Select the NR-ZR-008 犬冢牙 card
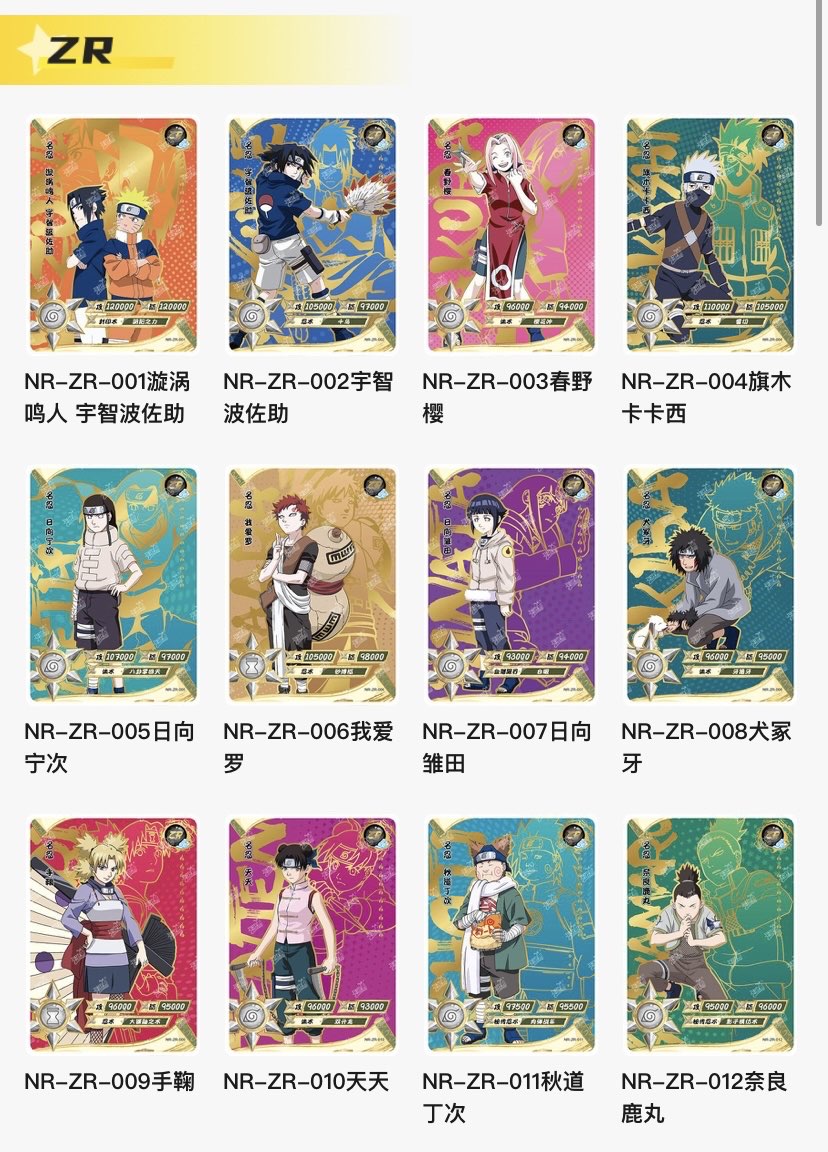 coord(710,585)
